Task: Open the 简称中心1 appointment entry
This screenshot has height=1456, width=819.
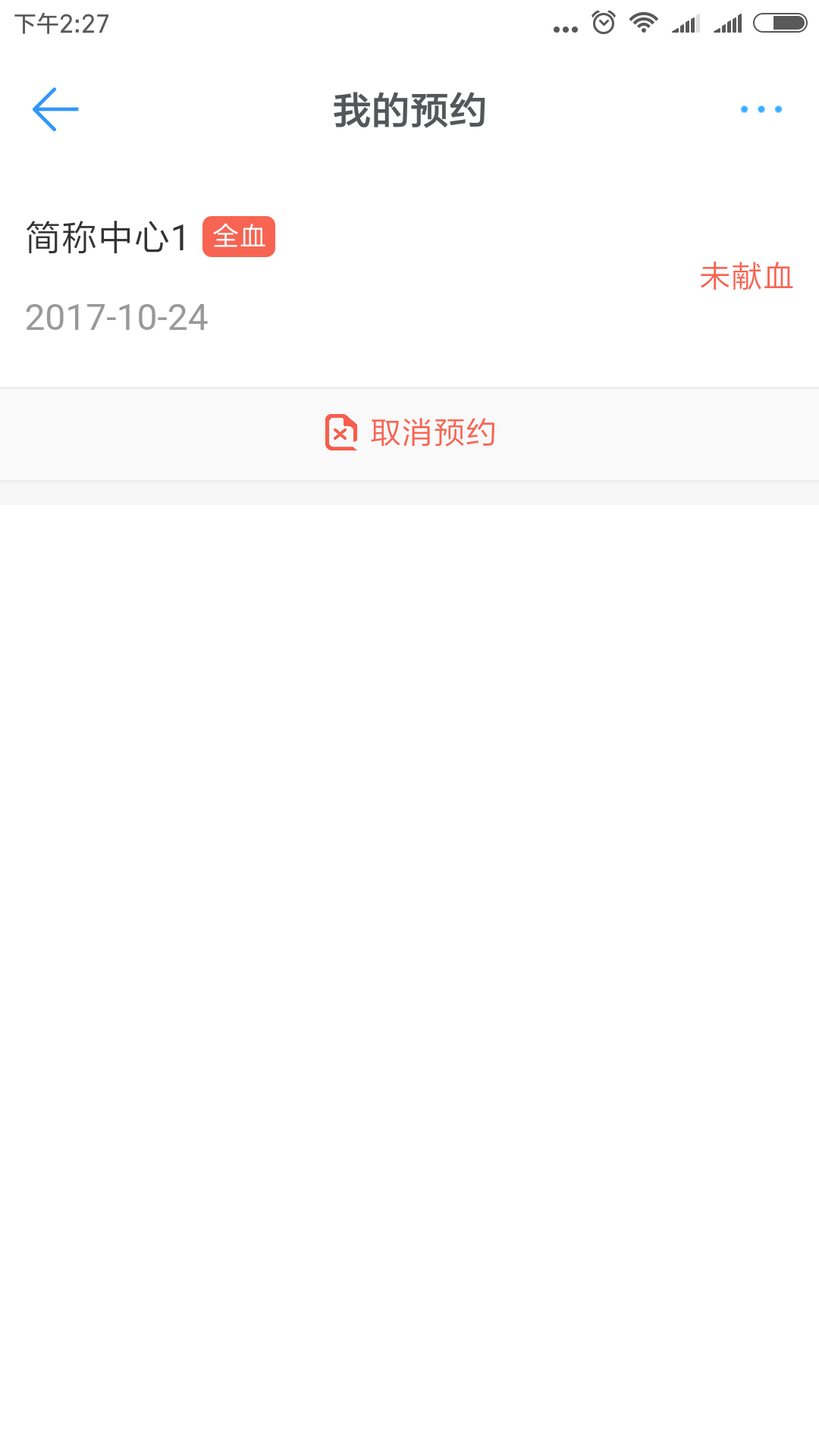Action: click(409, 278)
